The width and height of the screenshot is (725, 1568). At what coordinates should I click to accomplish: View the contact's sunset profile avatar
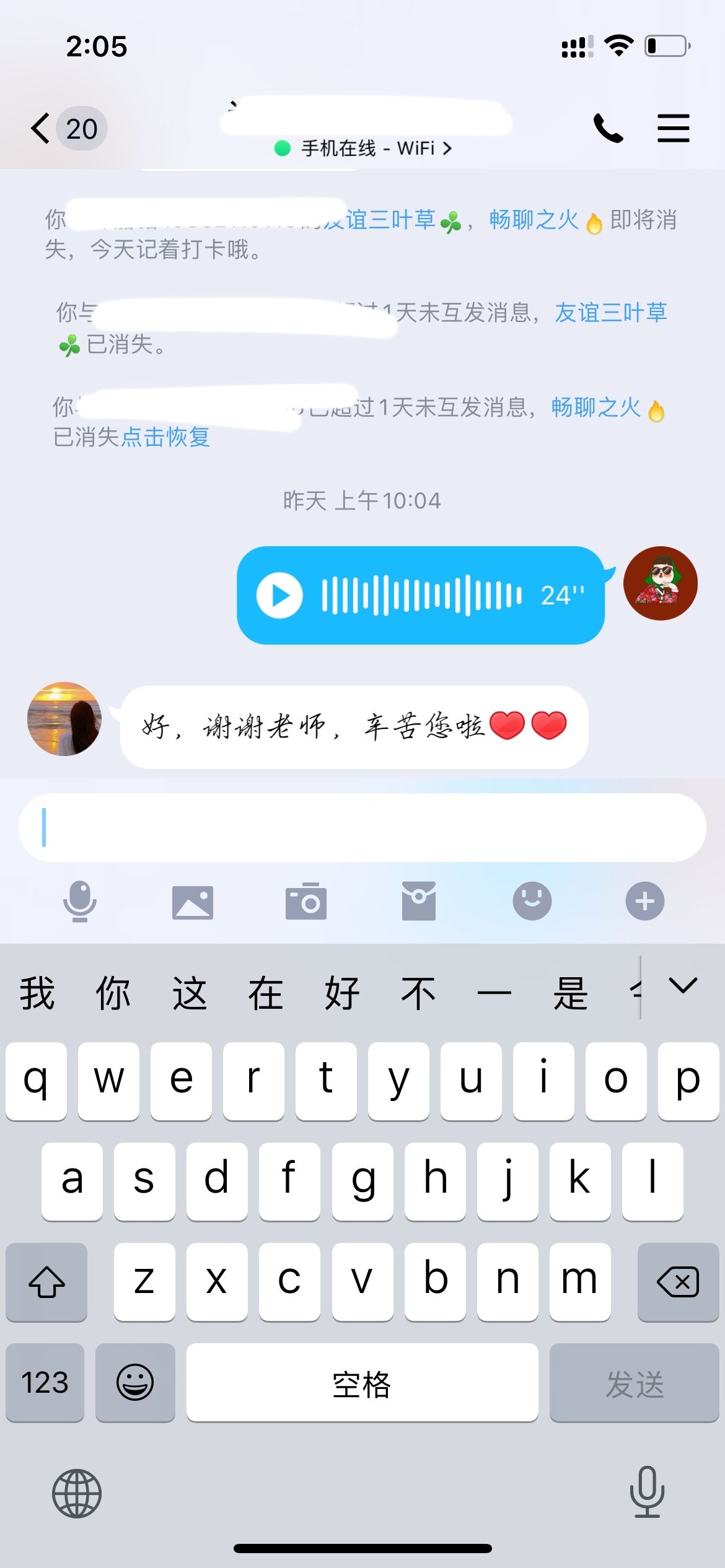[64, 719]
